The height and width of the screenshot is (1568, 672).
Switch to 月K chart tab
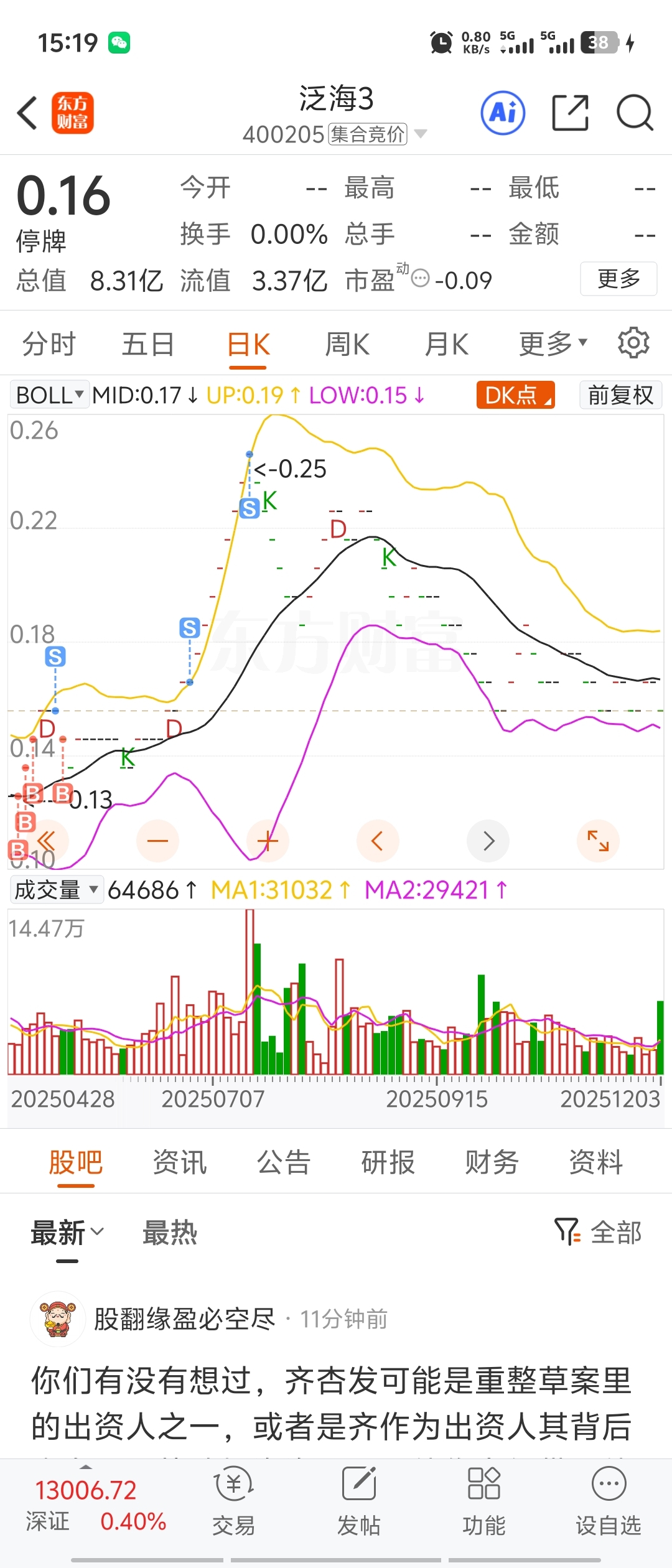(446, 344)
